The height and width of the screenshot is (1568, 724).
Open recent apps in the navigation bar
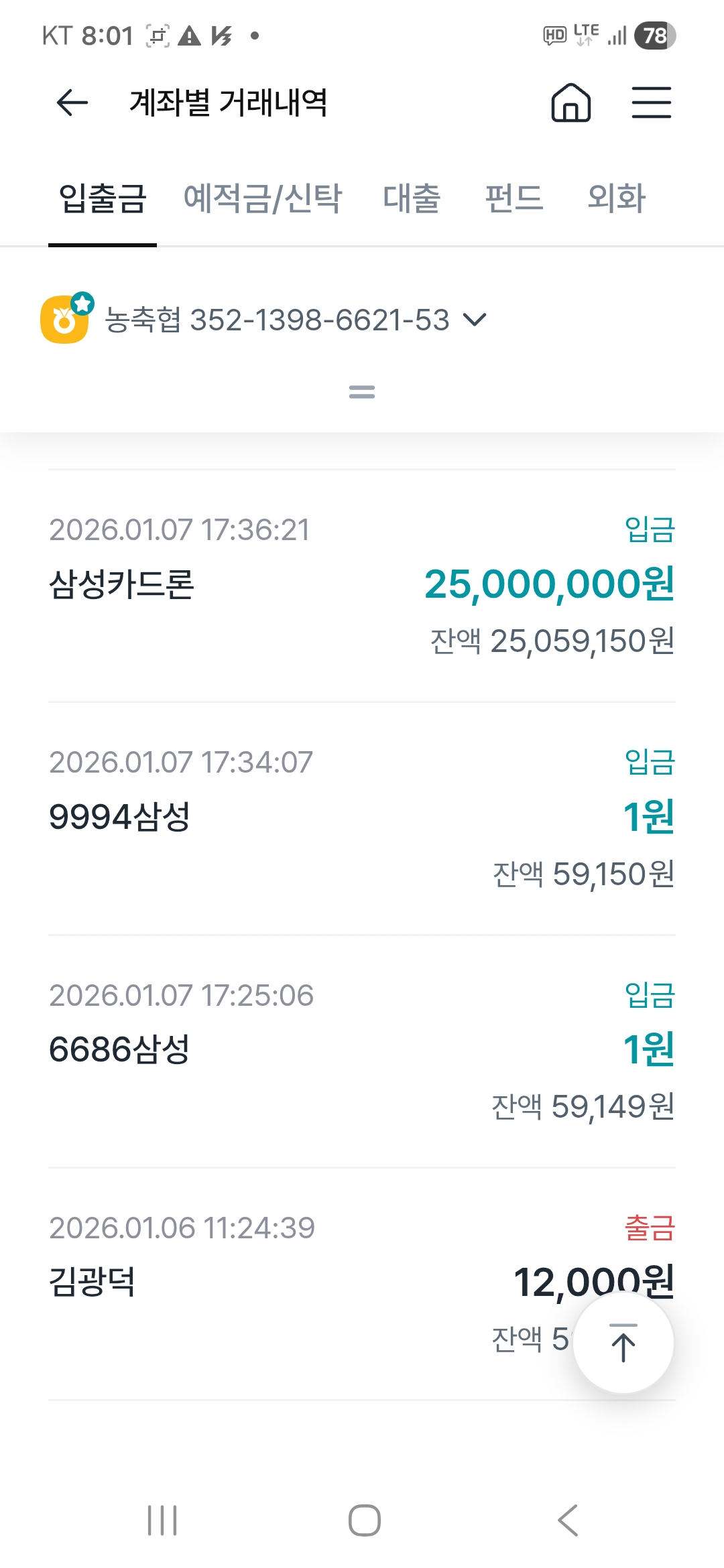tap(162, 1520)
